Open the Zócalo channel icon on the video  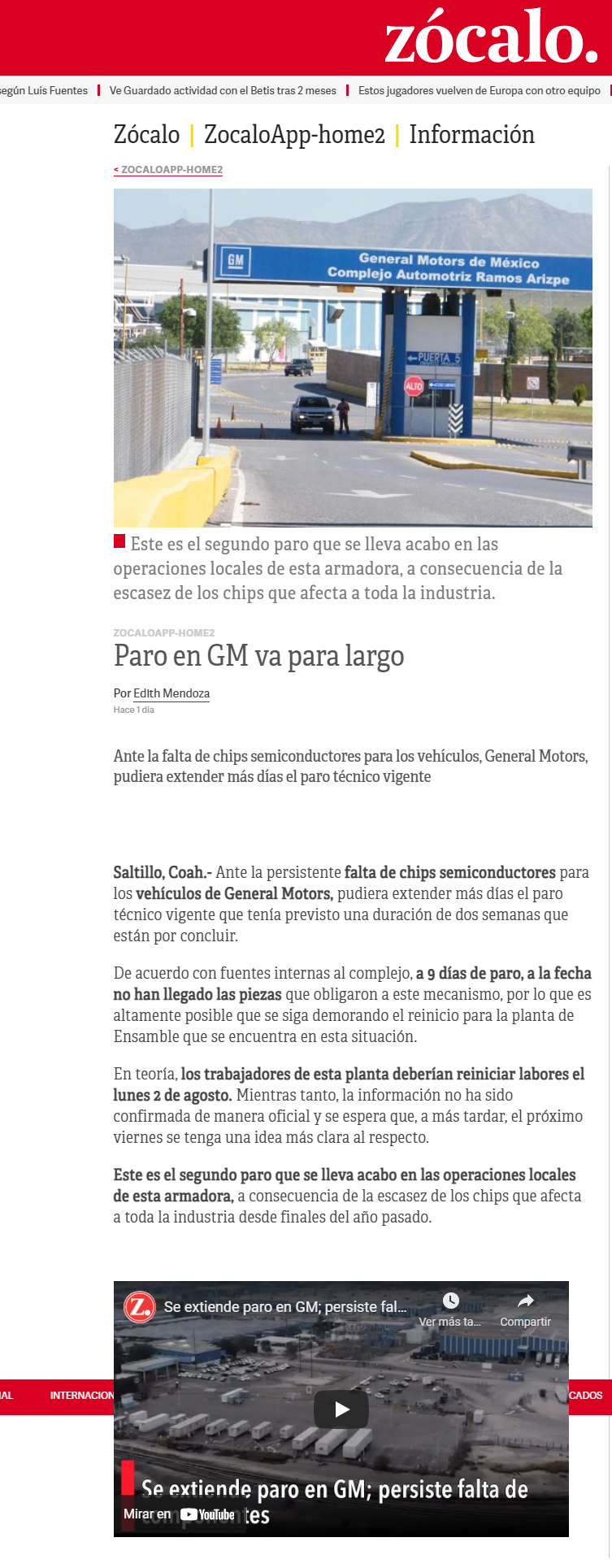140,1307
